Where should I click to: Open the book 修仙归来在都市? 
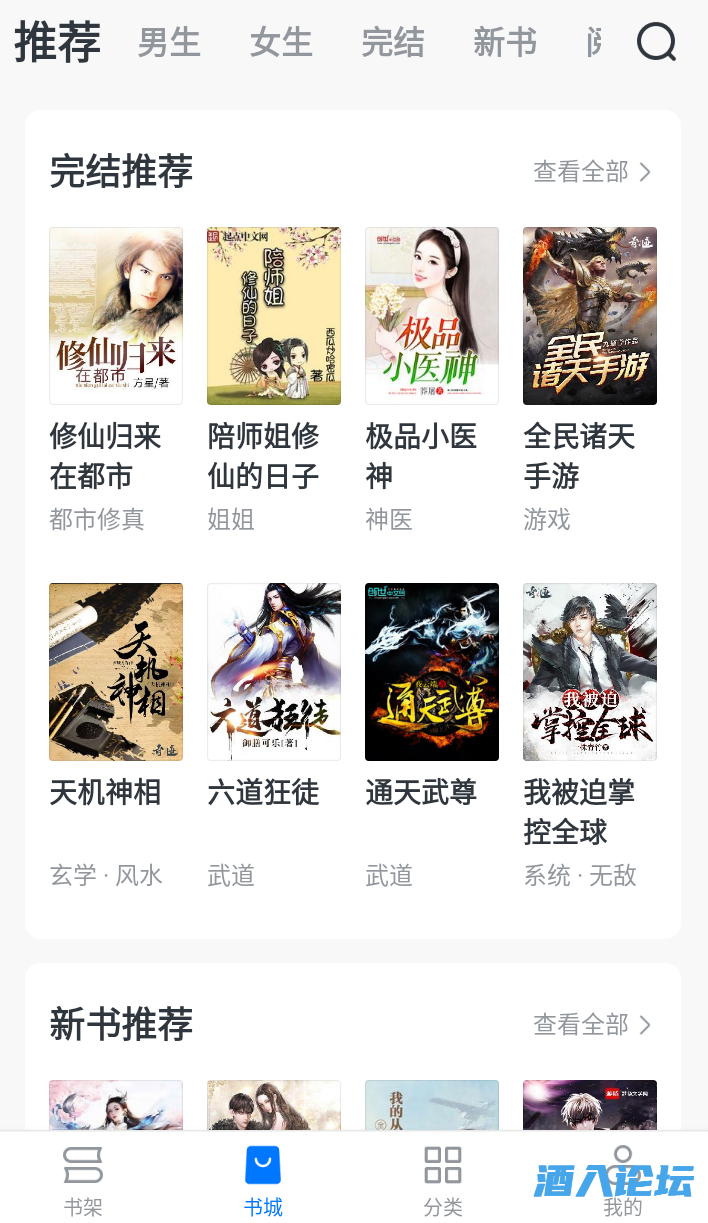point(116,316)
